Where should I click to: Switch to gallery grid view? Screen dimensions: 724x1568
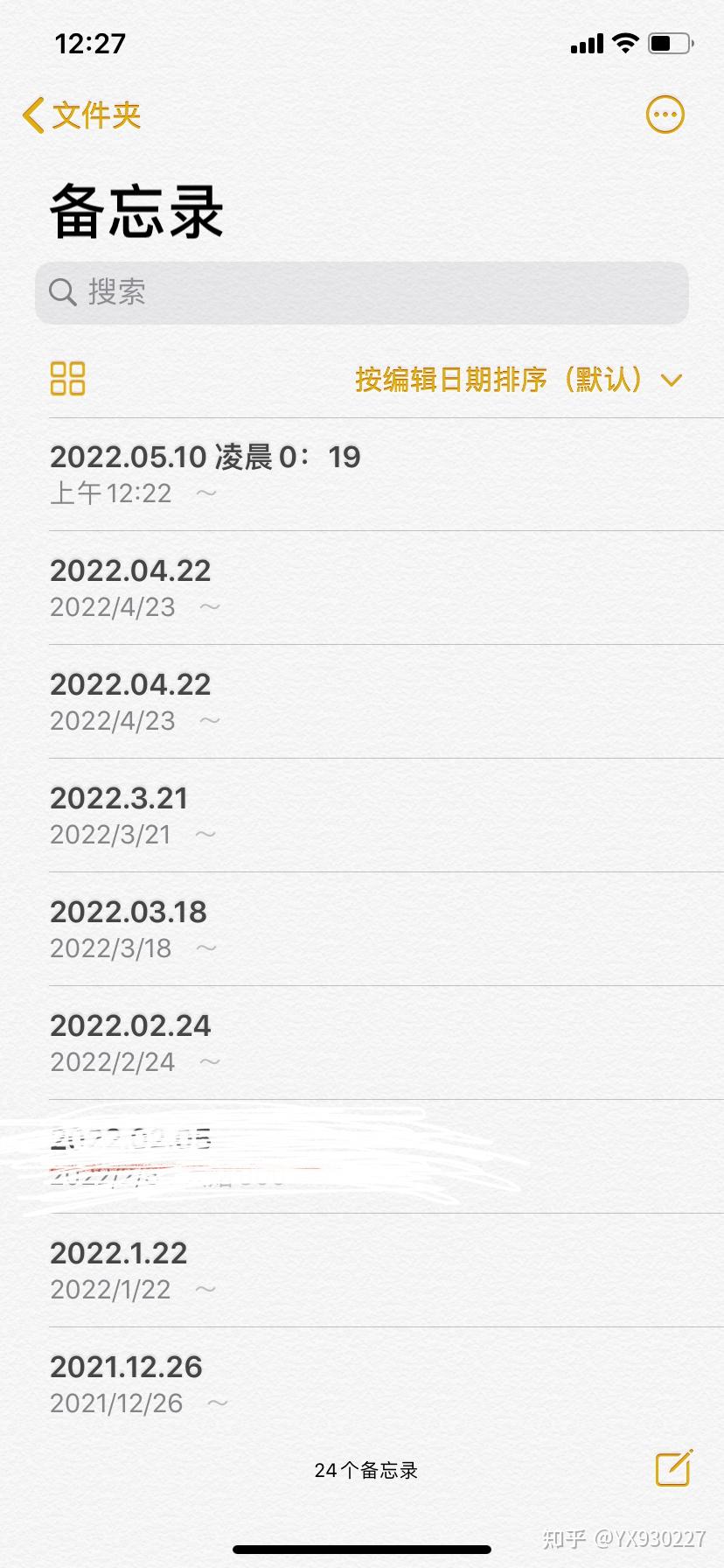click(x=67, y=379)
